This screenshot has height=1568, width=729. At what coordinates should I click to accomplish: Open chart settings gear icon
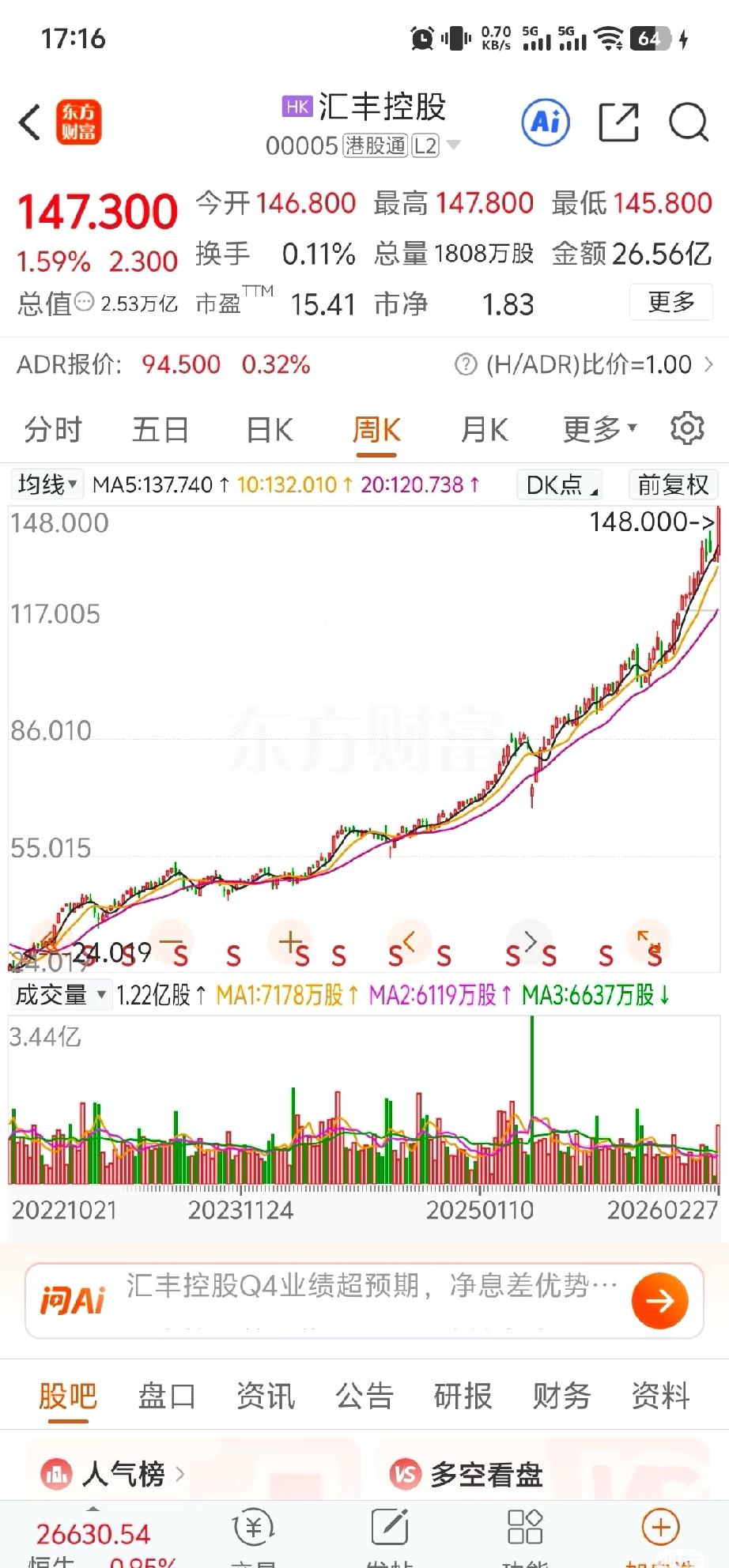[x=687, y=429]
